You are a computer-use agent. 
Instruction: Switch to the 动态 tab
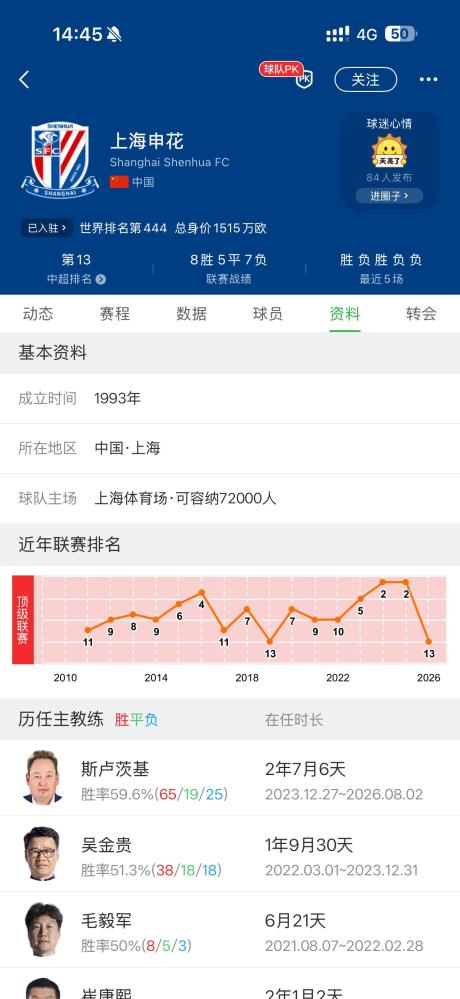coord(38,313)
